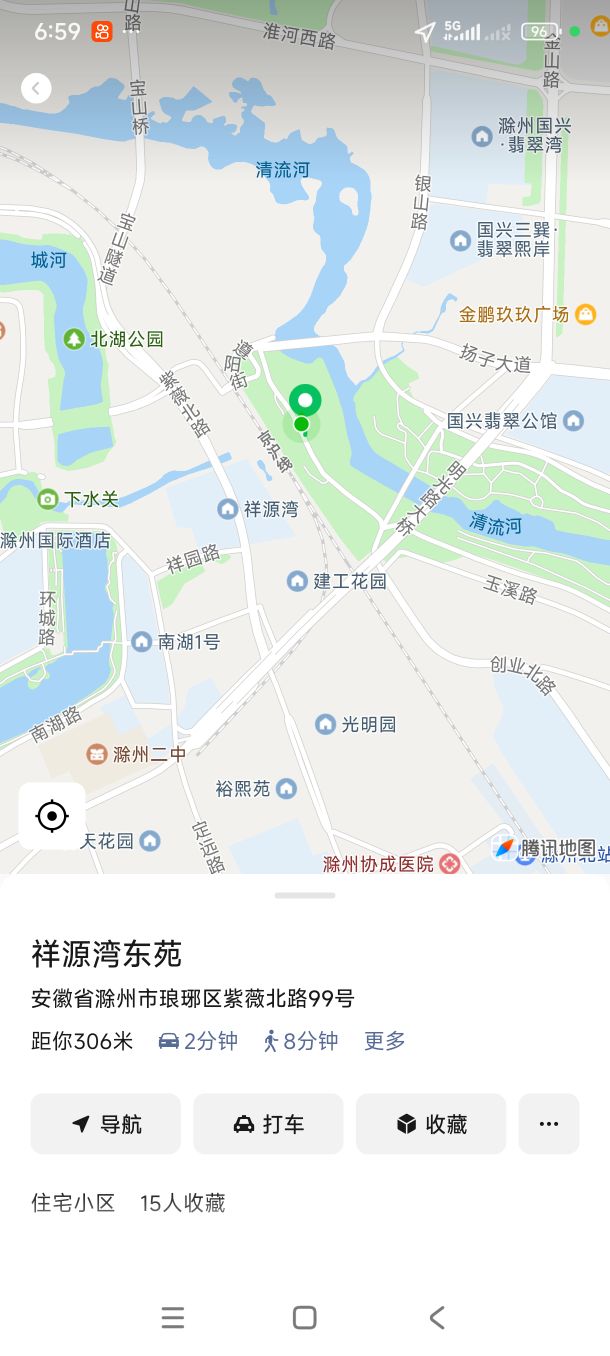Open 建工花园 residential marker
The width and height of the screenshot is (610, 1356).
tap(297, 581)
